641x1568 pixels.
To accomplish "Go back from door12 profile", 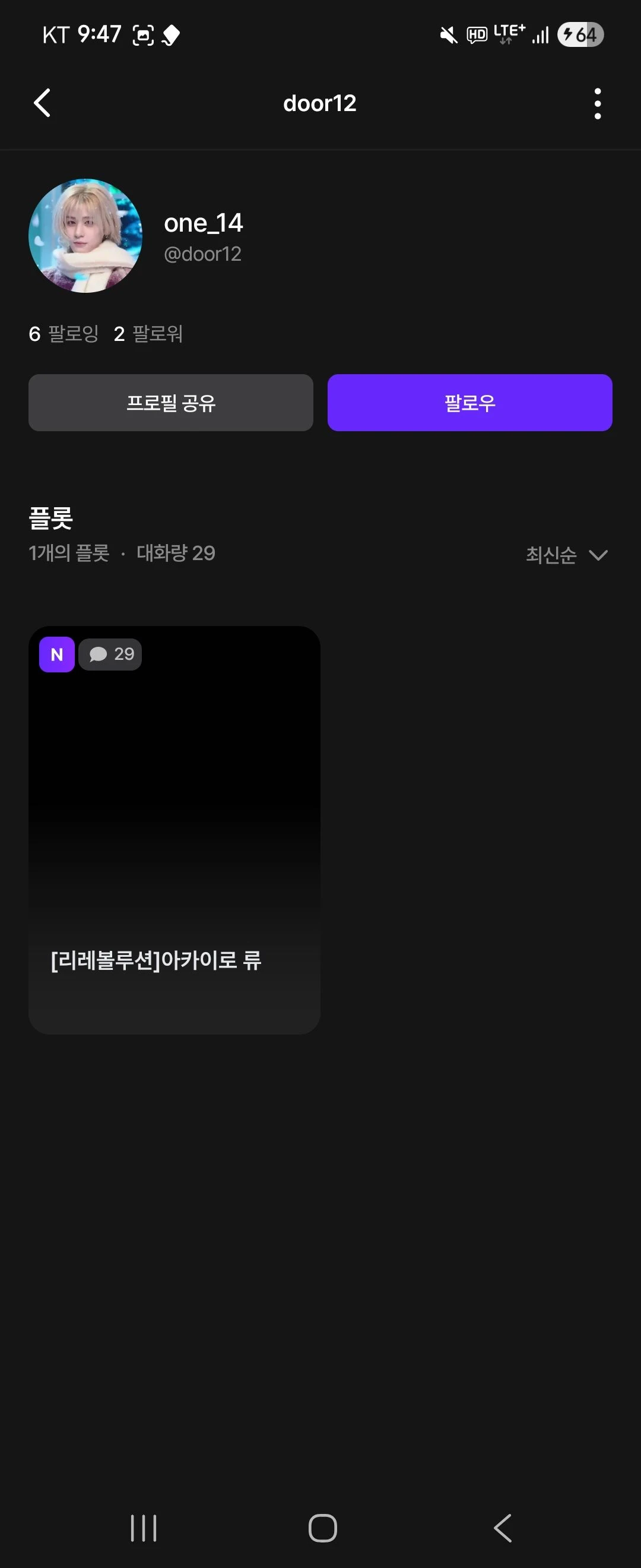I will click(42, 103).
